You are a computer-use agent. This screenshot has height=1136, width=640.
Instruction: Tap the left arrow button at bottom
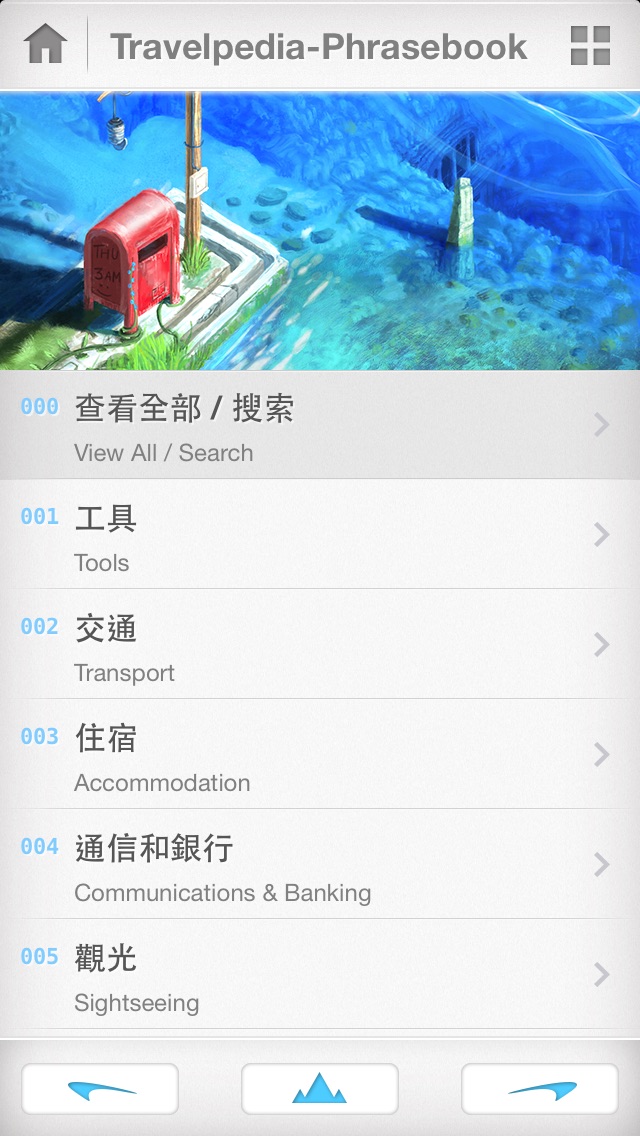(x=100, y=1089)
